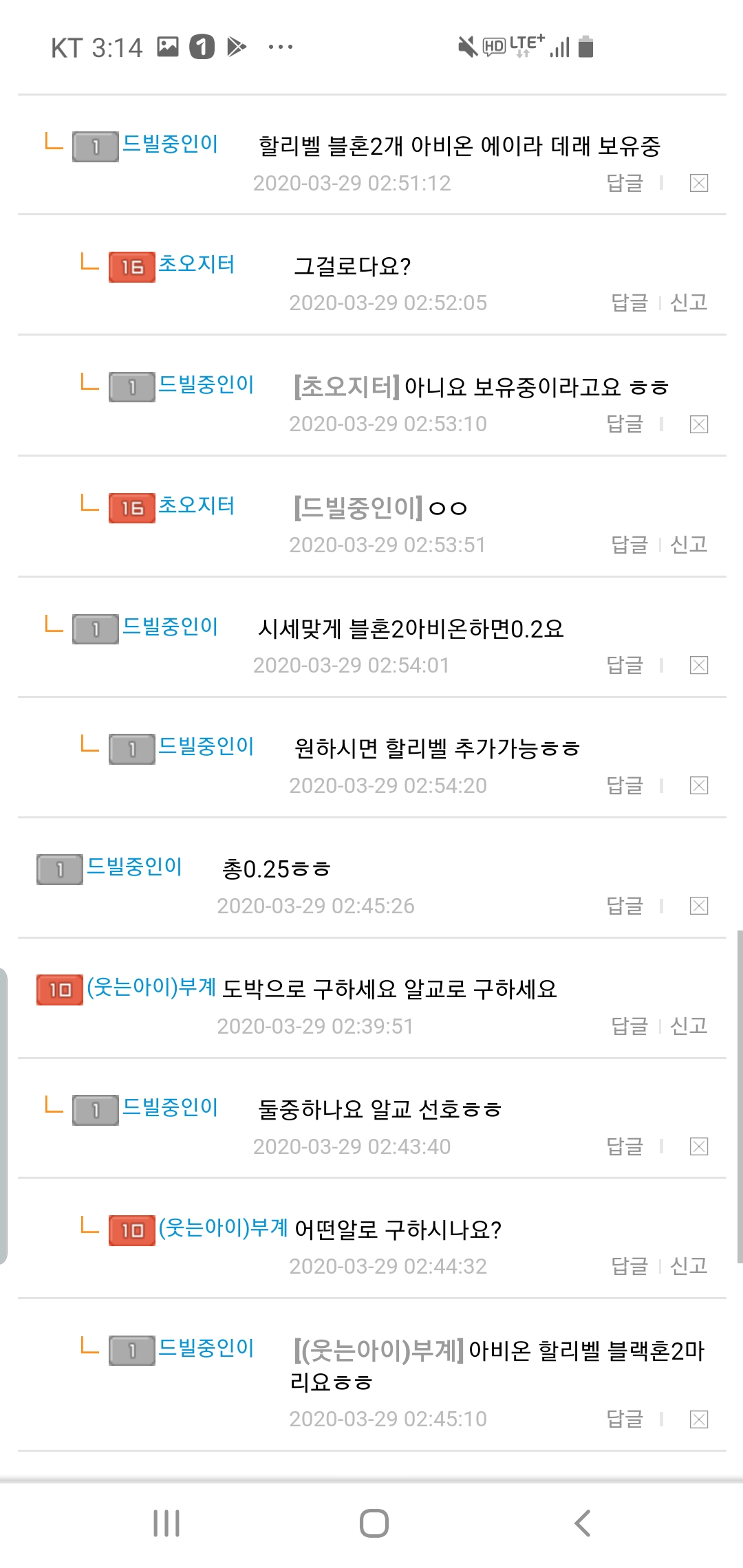Report the 도박으로 구하세요 알교로 구하세요 comment

[x=689, y=1026]
